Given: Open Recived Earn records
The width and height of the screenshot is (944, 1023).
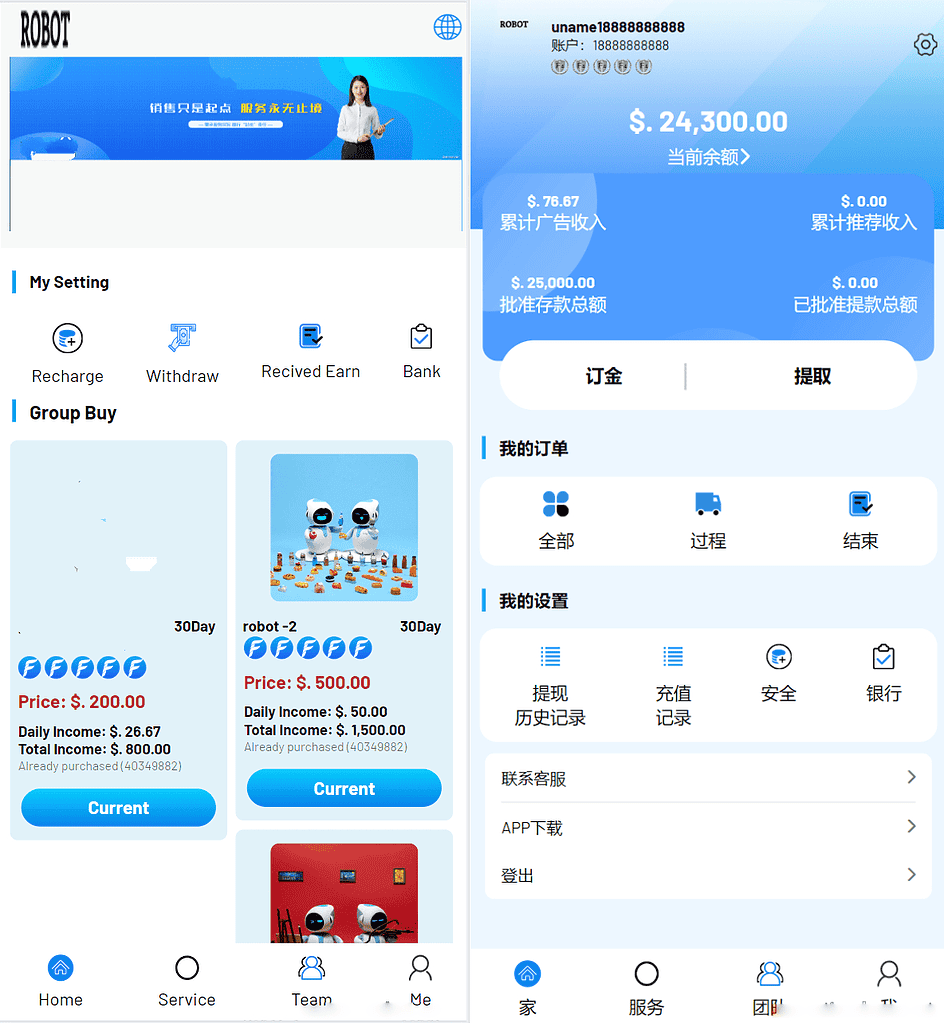Looking at the screenshot, I should [x=310, y=351].
